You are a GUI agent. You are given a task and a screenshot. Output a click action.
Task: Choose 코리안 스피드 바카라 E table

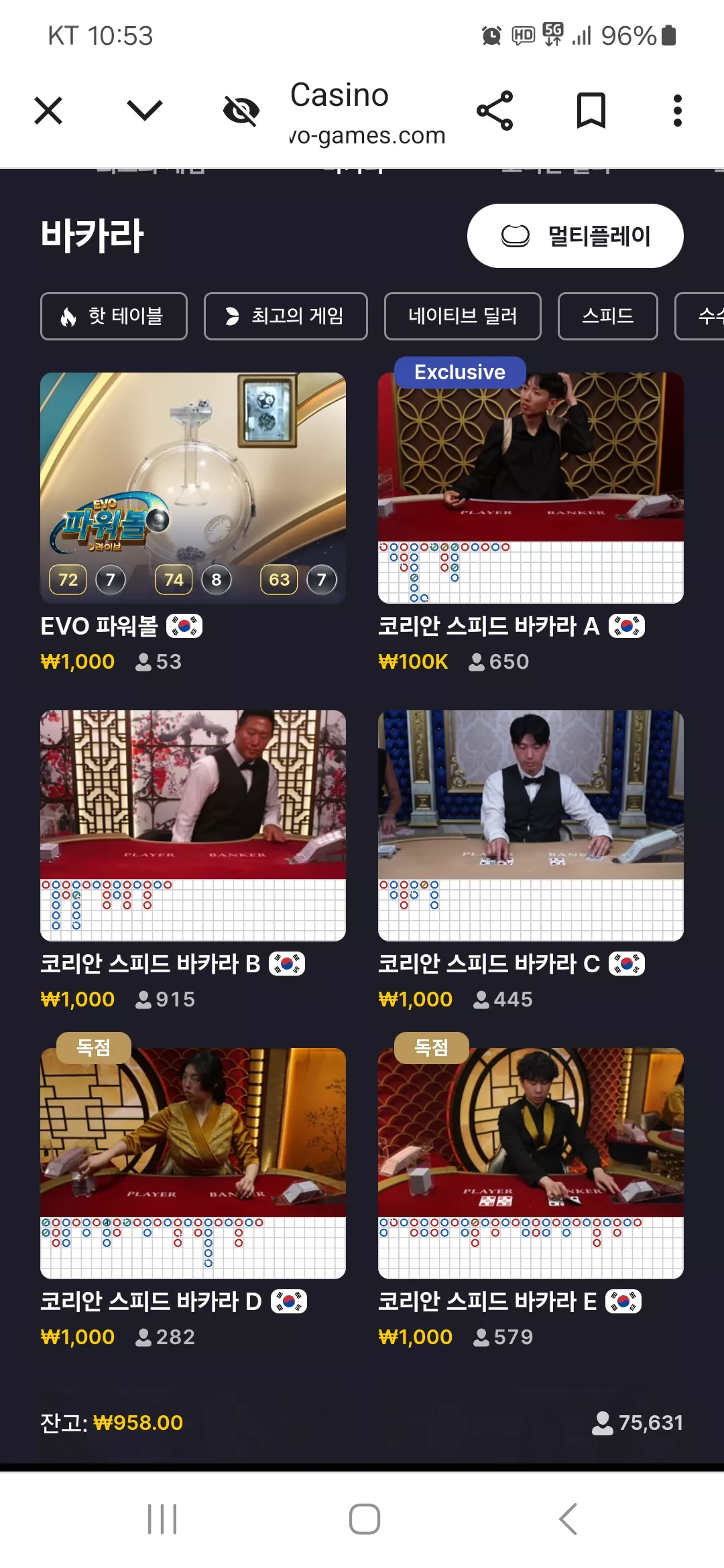pos(531,1163)
